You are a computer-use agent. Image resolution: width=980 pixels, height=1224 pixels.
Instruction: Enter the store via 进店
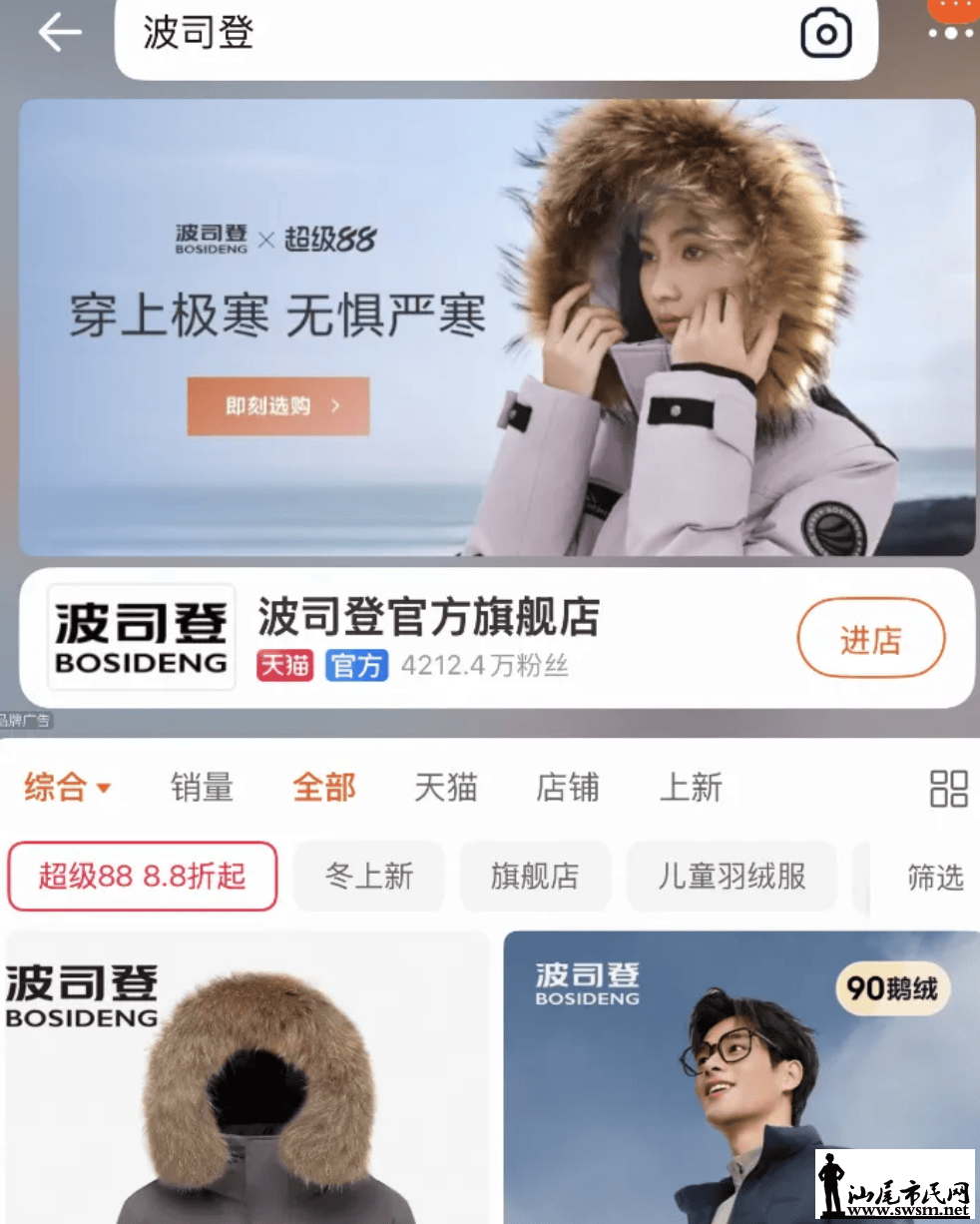(870, 639)
